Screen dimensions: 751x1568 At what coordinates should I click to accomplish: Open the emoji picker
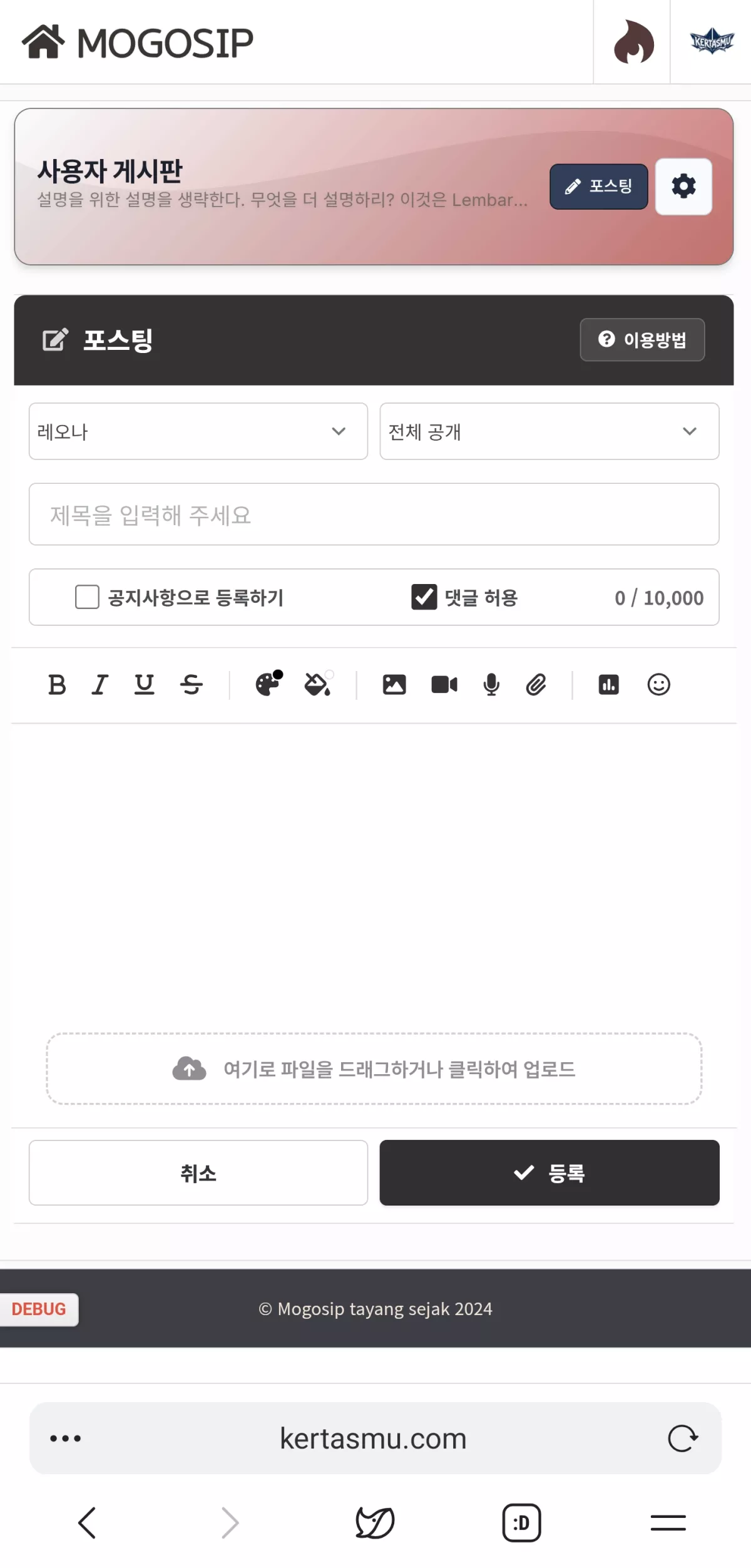pyautogui.click(x=658, y=685)
